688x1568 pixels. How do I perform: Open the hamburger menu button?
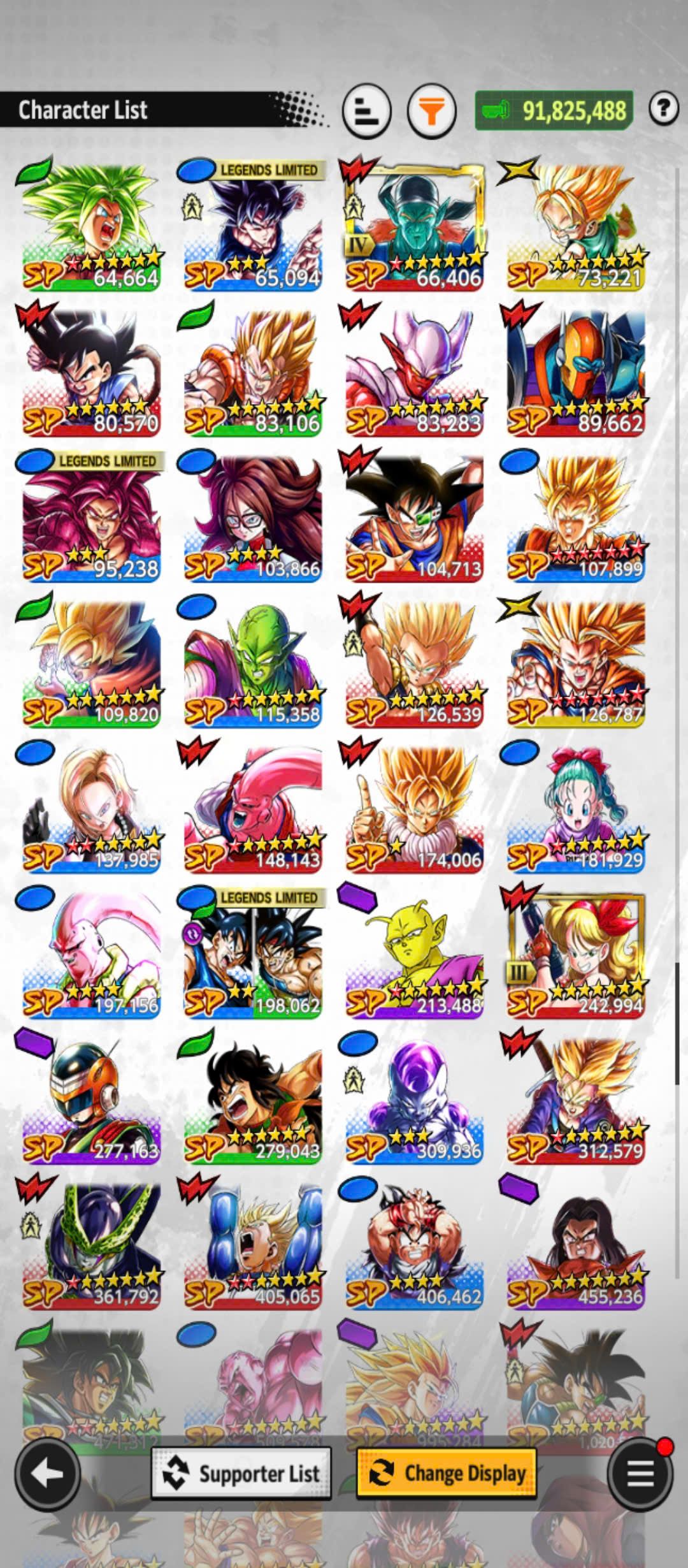(640, 1473)
